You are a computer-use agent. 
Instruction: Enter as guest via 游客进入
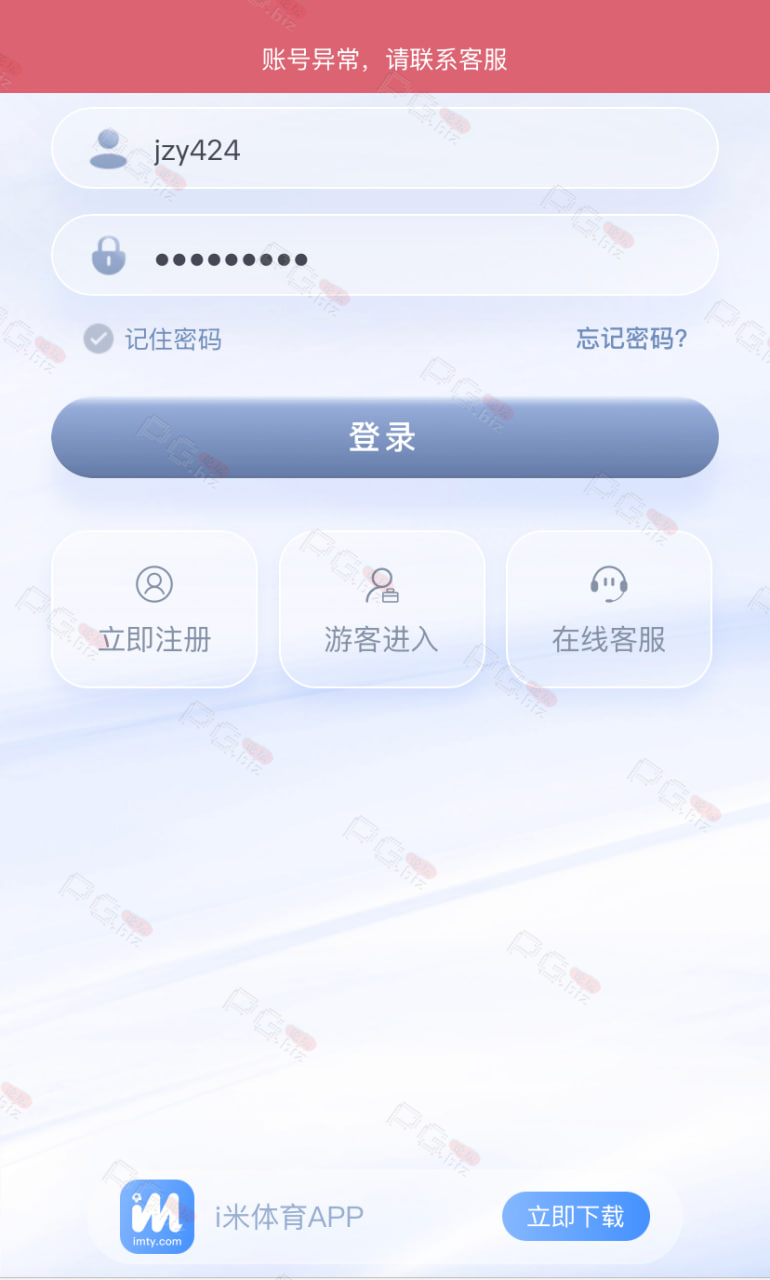pyautogui.click(x=382, y=609)
